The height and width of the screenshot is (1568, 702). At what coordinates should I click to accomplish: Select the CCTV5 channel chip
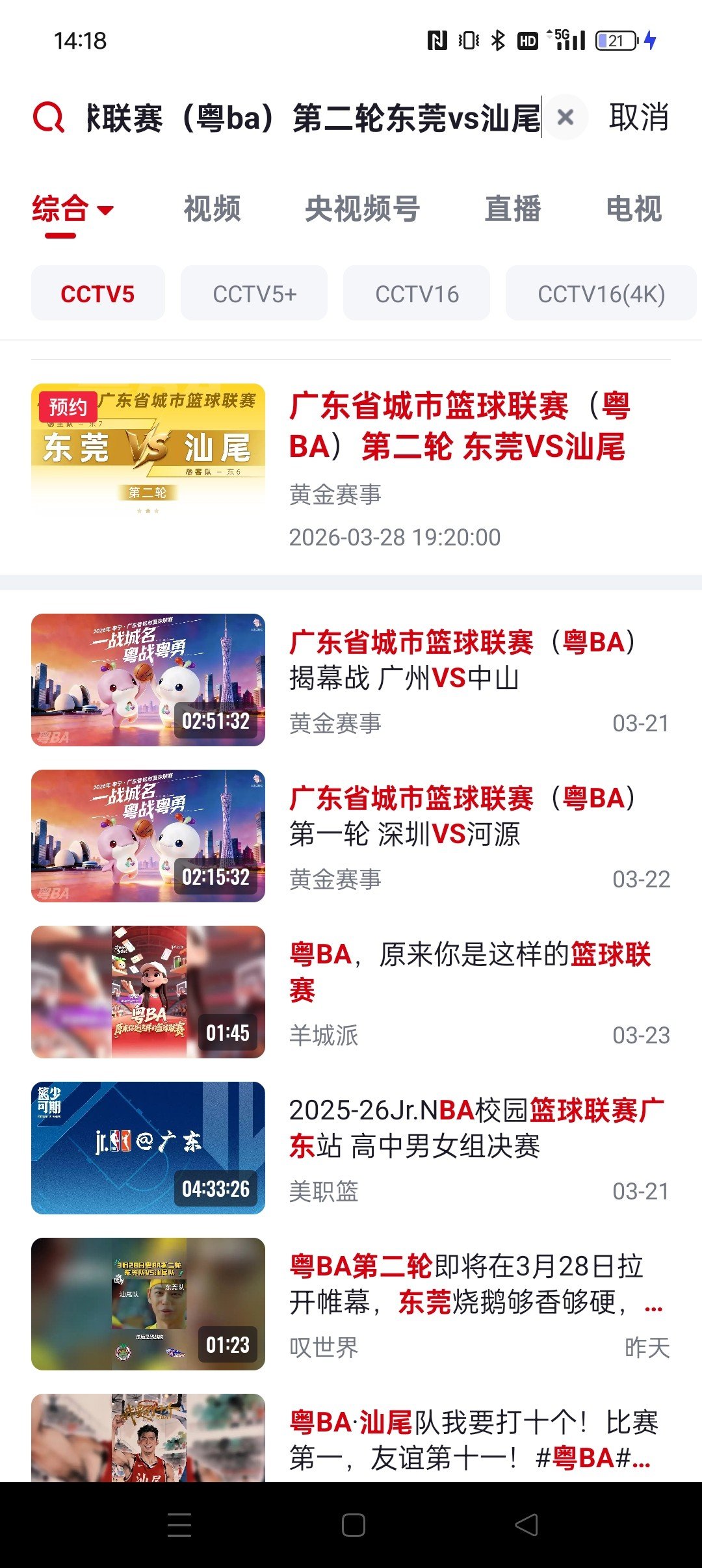coord(97,294)
